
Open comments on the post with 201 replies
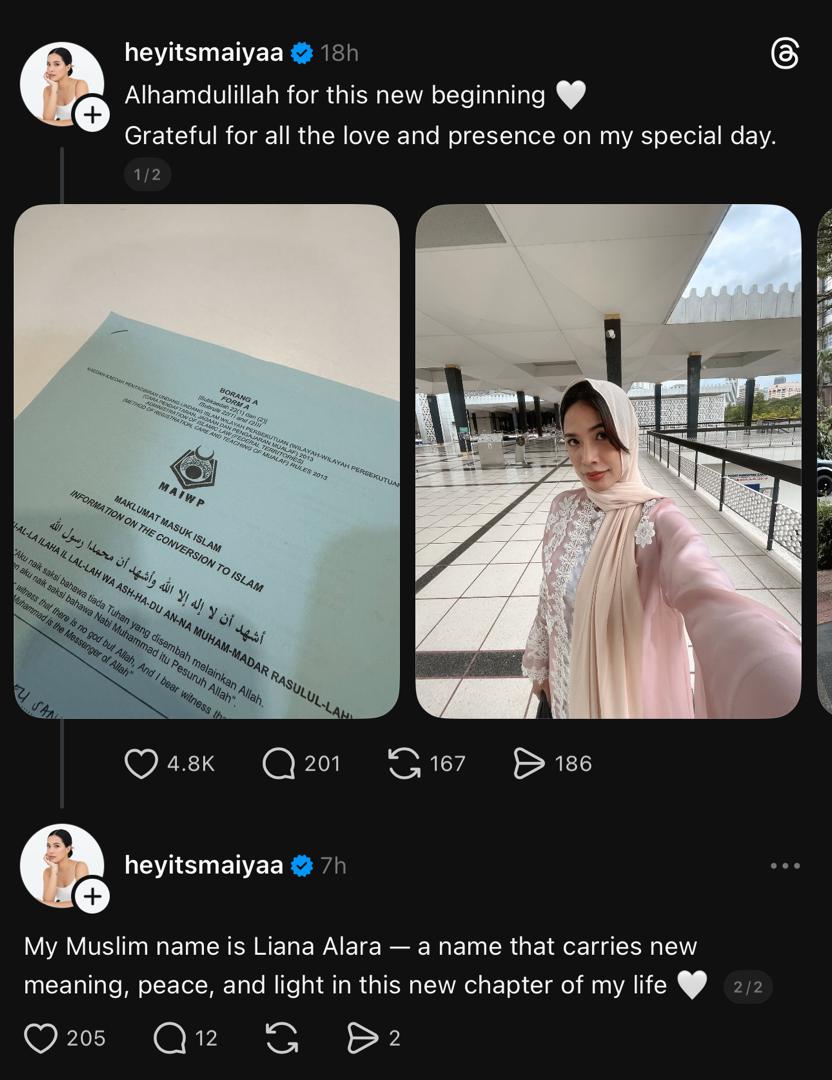(x=279, y=764)
